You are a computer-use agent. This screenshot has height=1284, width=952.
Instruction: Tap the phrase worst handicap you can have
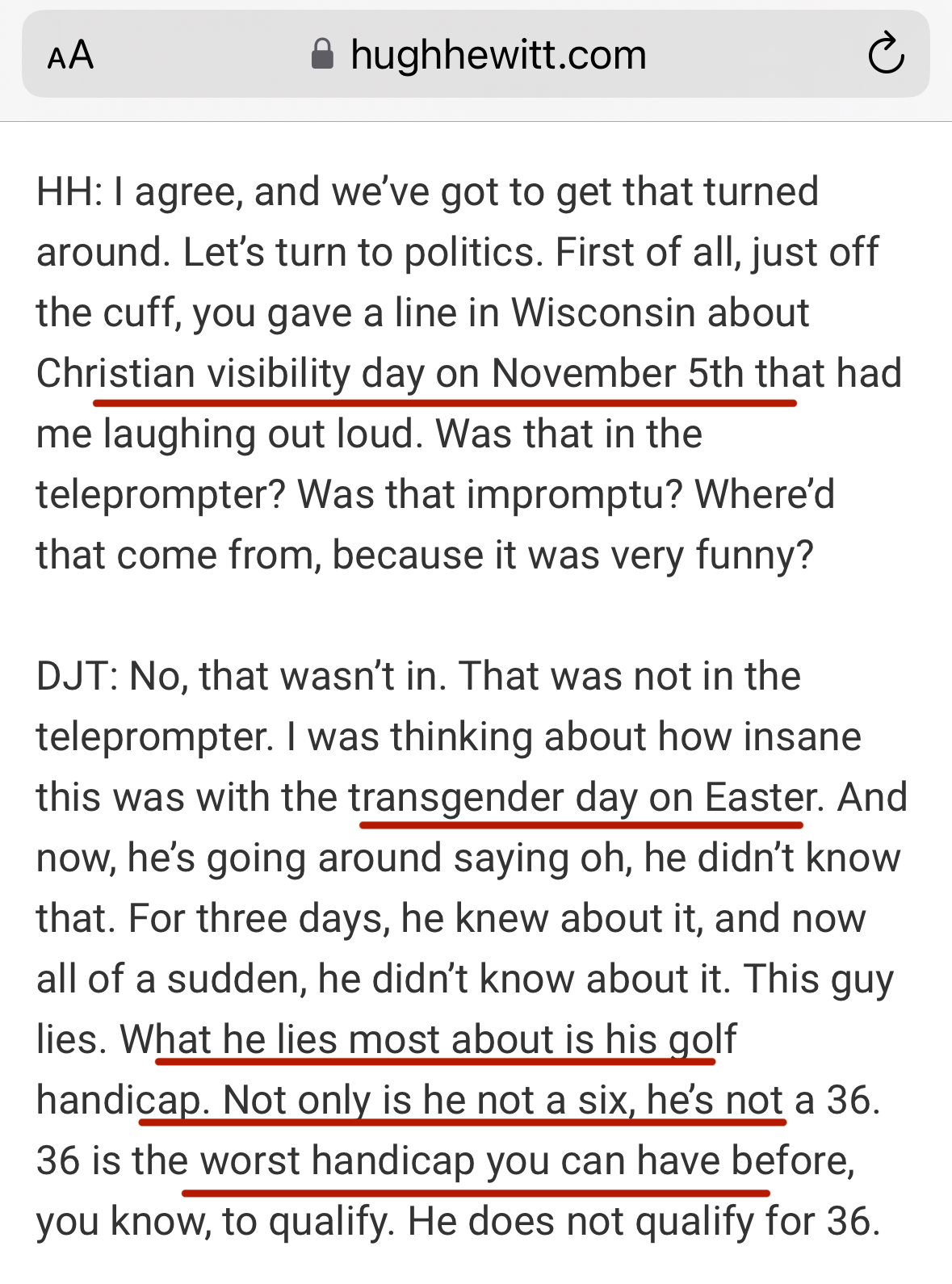point(476,1160)
